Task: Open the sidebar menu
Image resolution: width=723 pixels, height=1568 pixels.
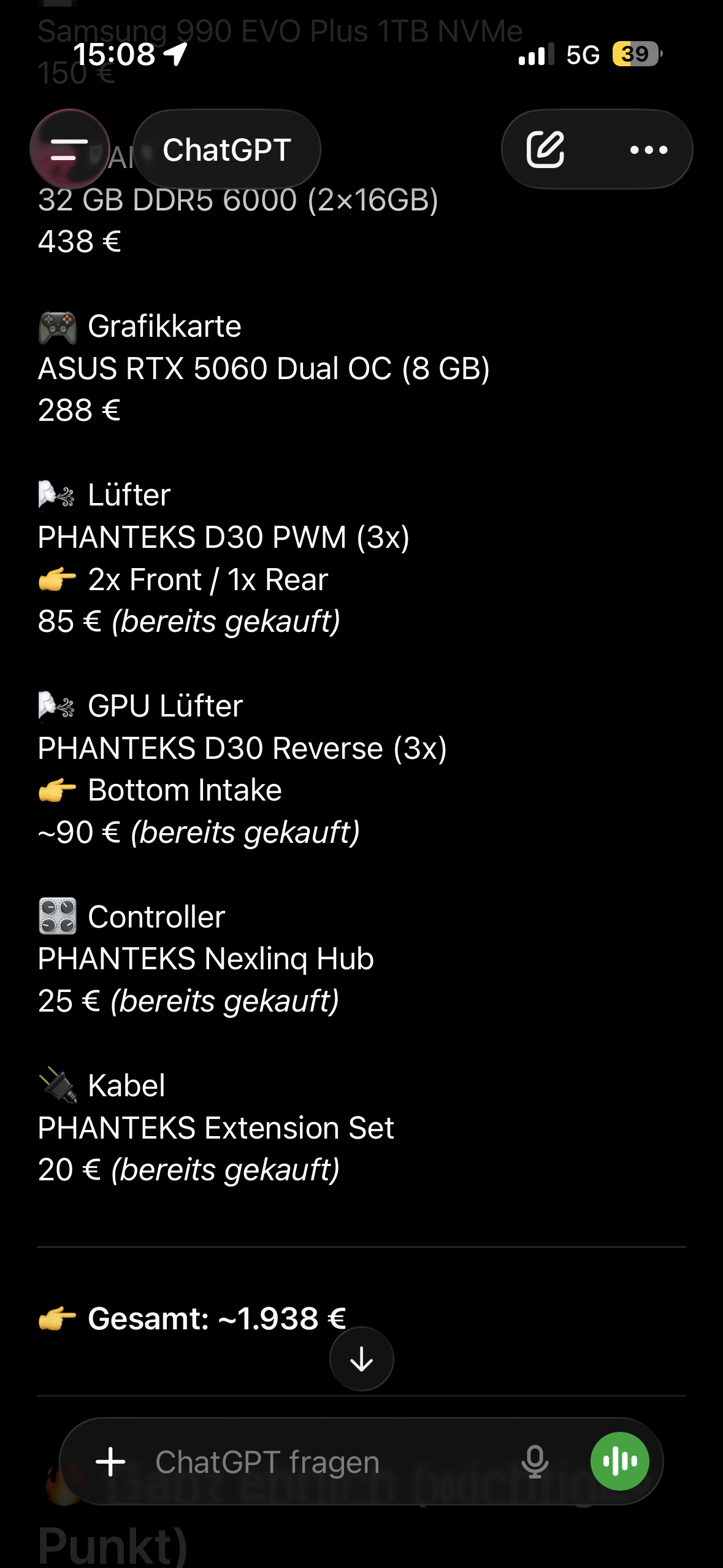Action: 69,149
